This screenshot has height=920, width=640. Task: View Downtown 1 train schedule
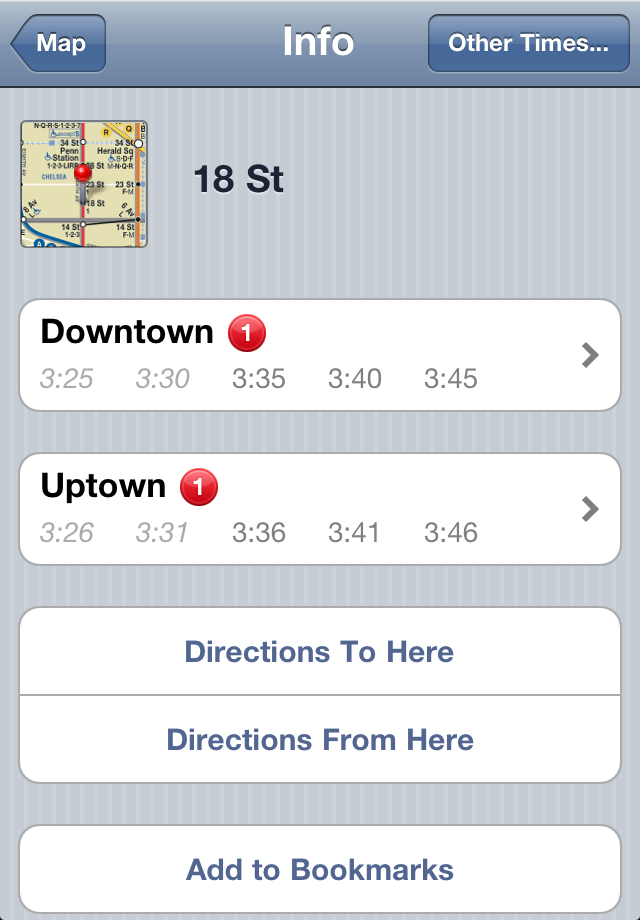[320, 355]
